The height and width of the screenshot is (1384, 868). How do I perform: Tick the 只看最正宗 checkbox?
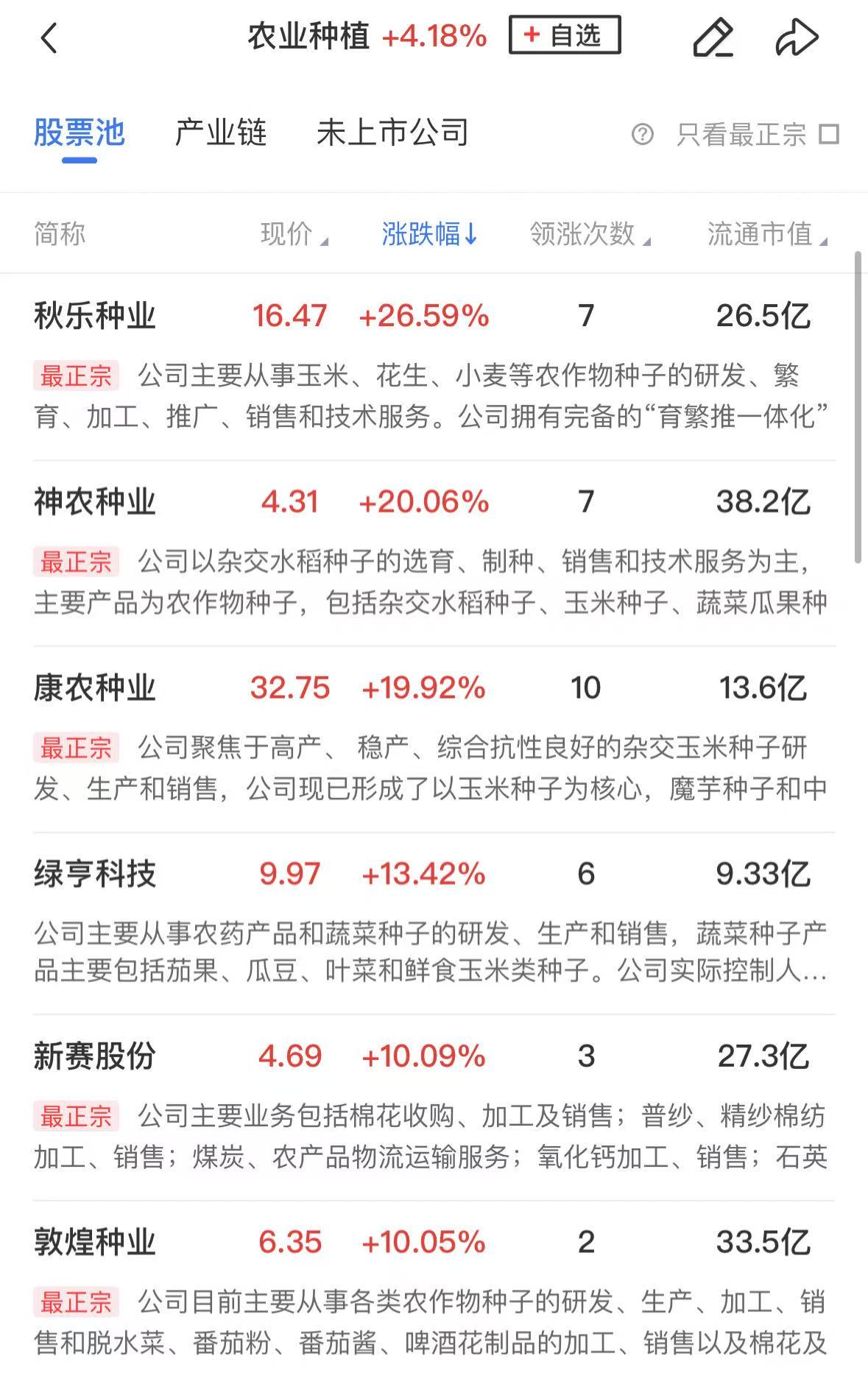[x=829, y=135]
